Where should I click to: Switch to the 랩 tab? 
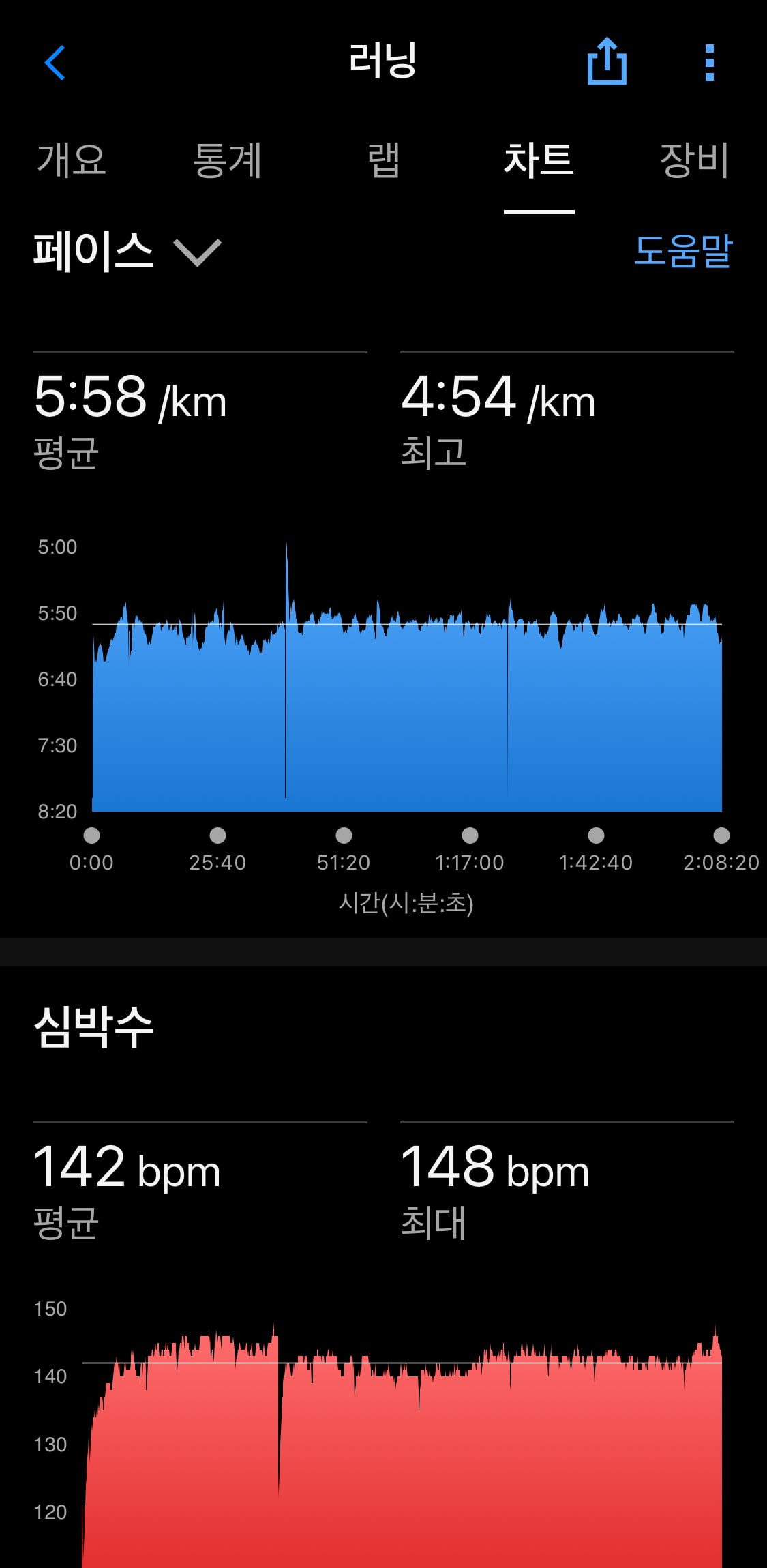[x=383, y=160]
